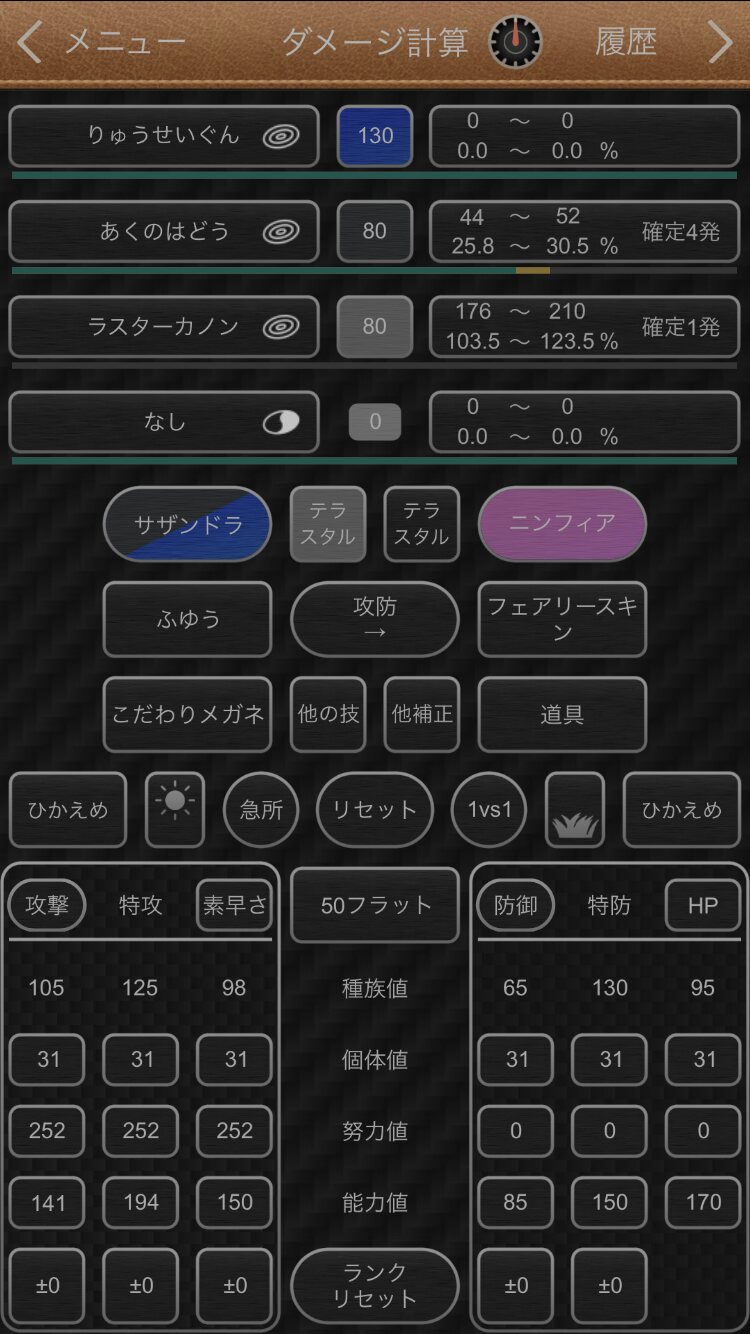Tap the ラスターカノン move button
The height and width of the screenshot is (1334, 750).
click(x=164, y=326)
